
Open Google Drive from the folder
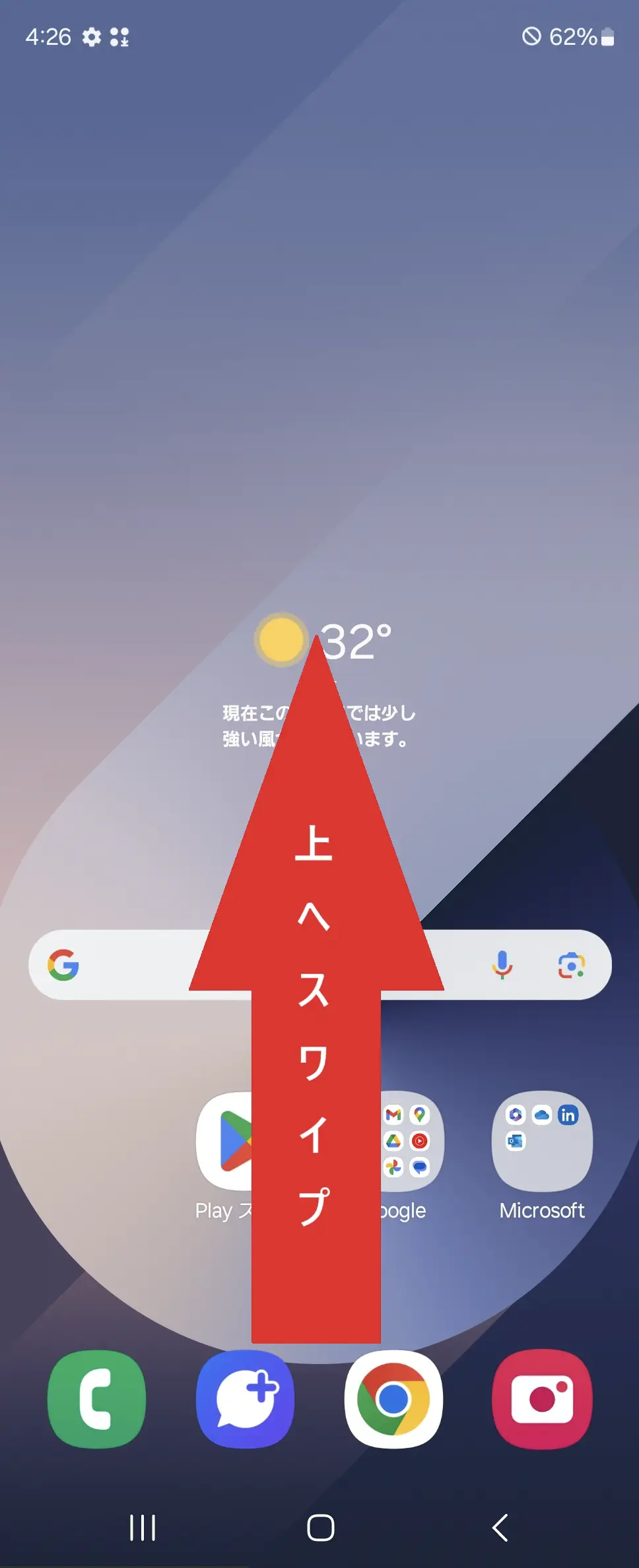pos(393,1140)
